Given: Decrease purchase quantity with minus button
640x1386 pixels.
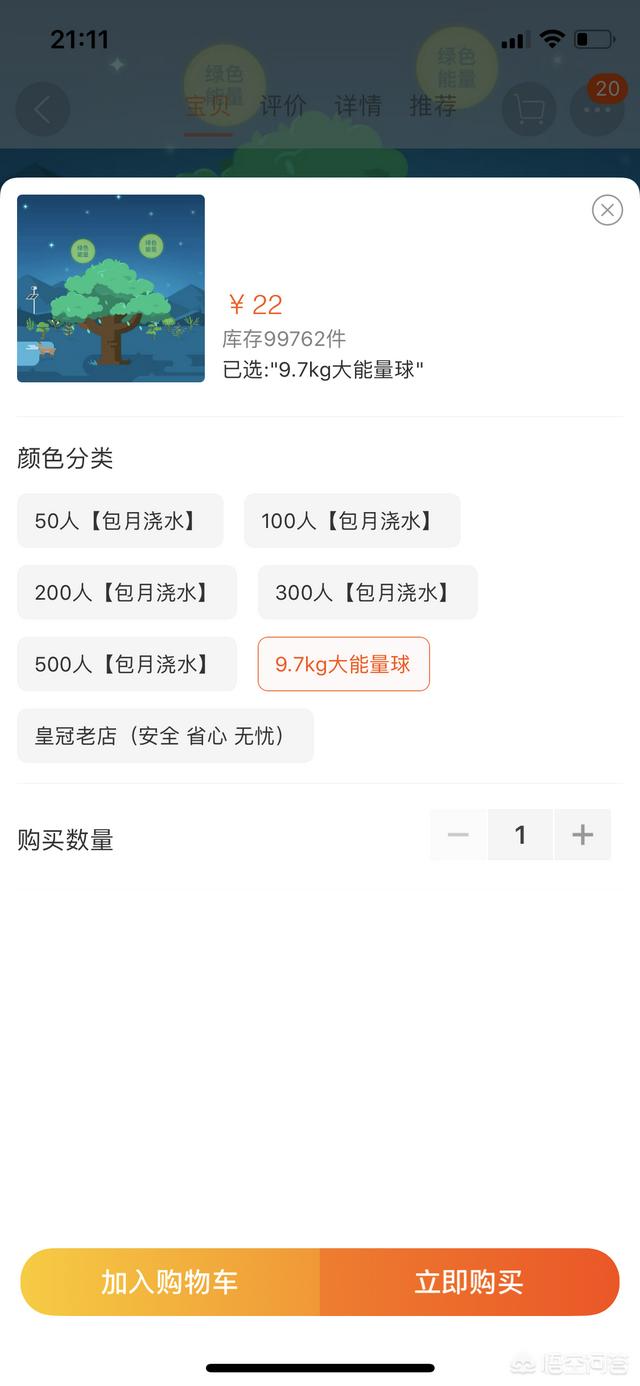Looking at the screenshot, I should [x=458, y=835].
